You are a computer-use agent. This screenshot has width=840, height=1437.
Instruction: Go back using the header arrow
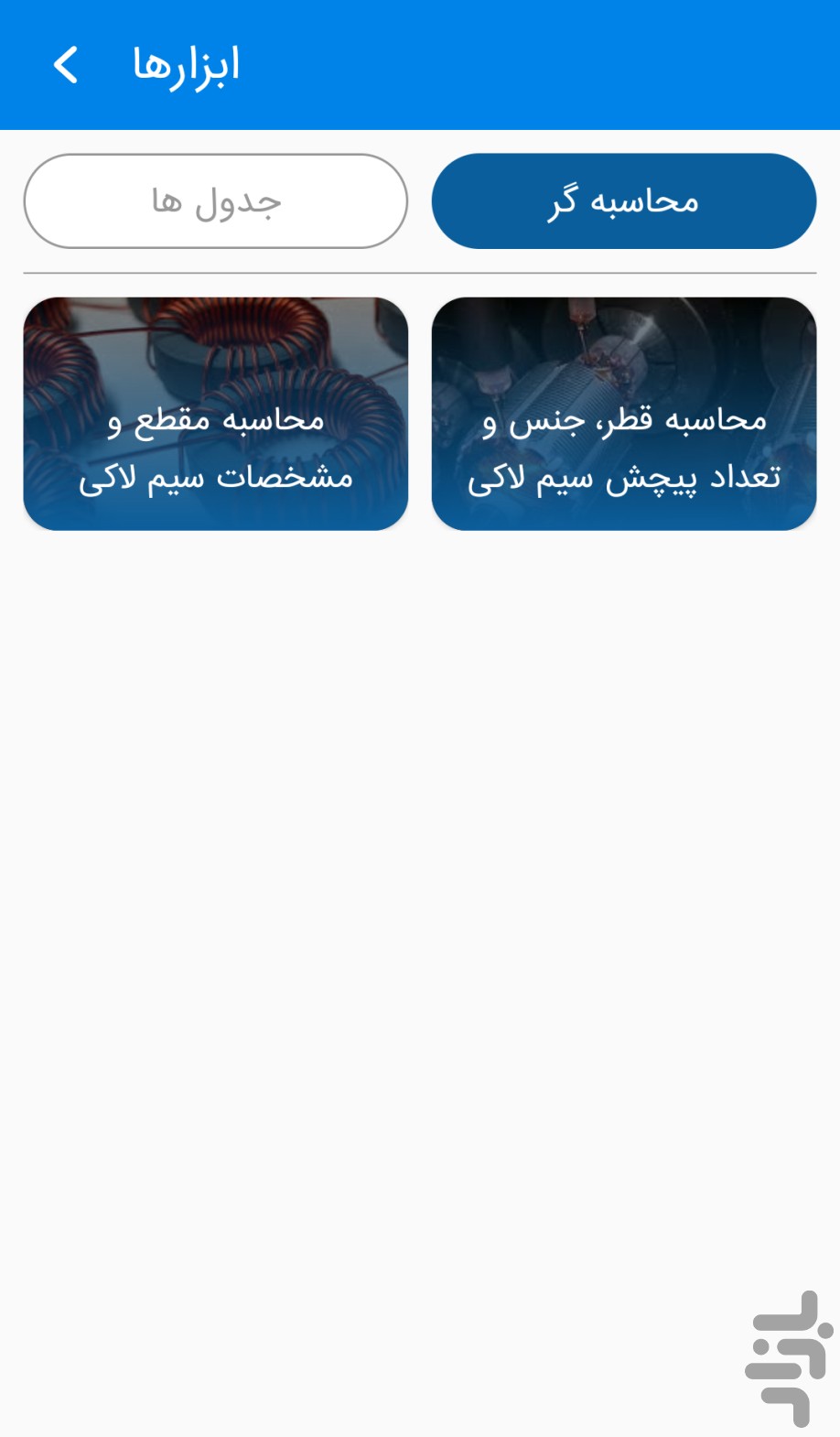pos(66,65)
